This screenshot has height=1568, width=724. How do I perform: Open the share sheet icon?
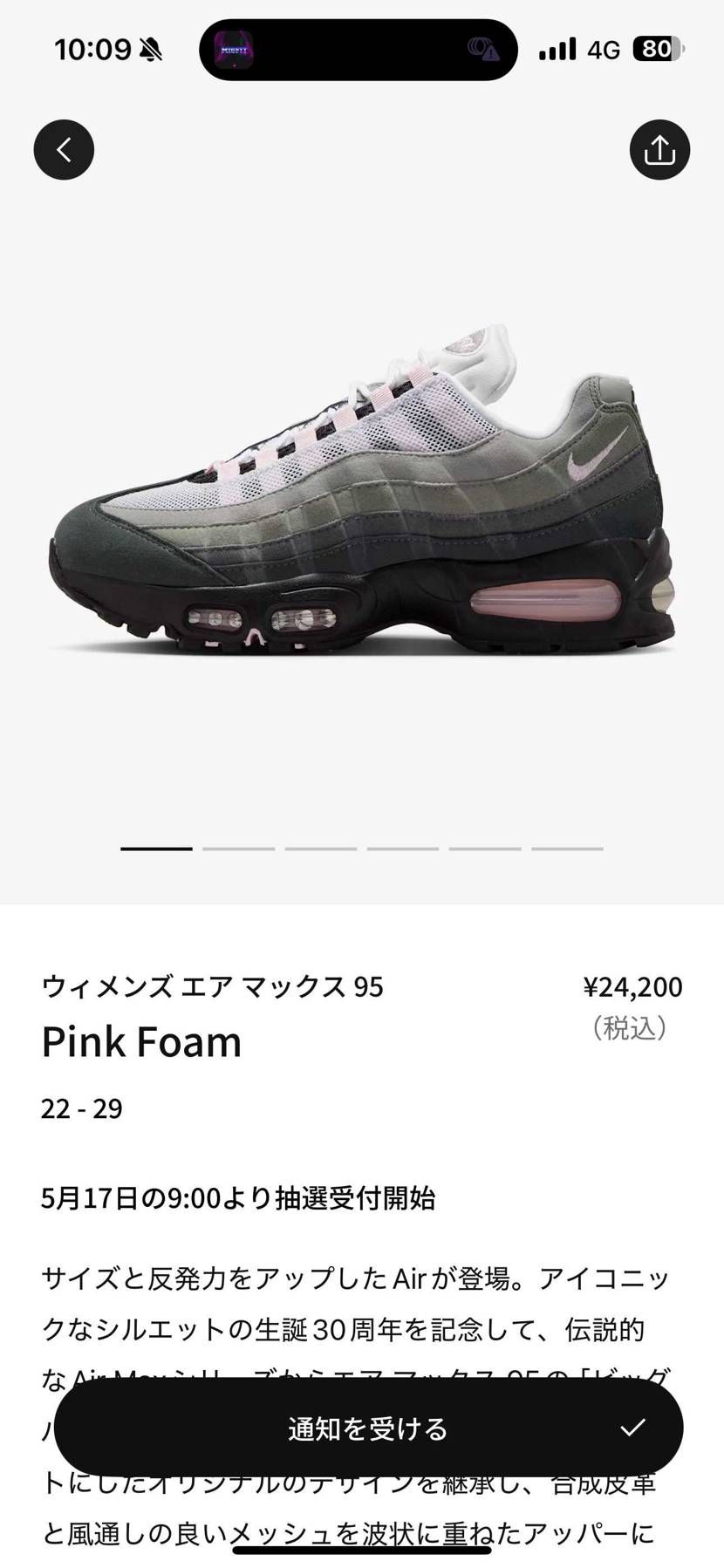pyautogui.click(x=660, y=149)
